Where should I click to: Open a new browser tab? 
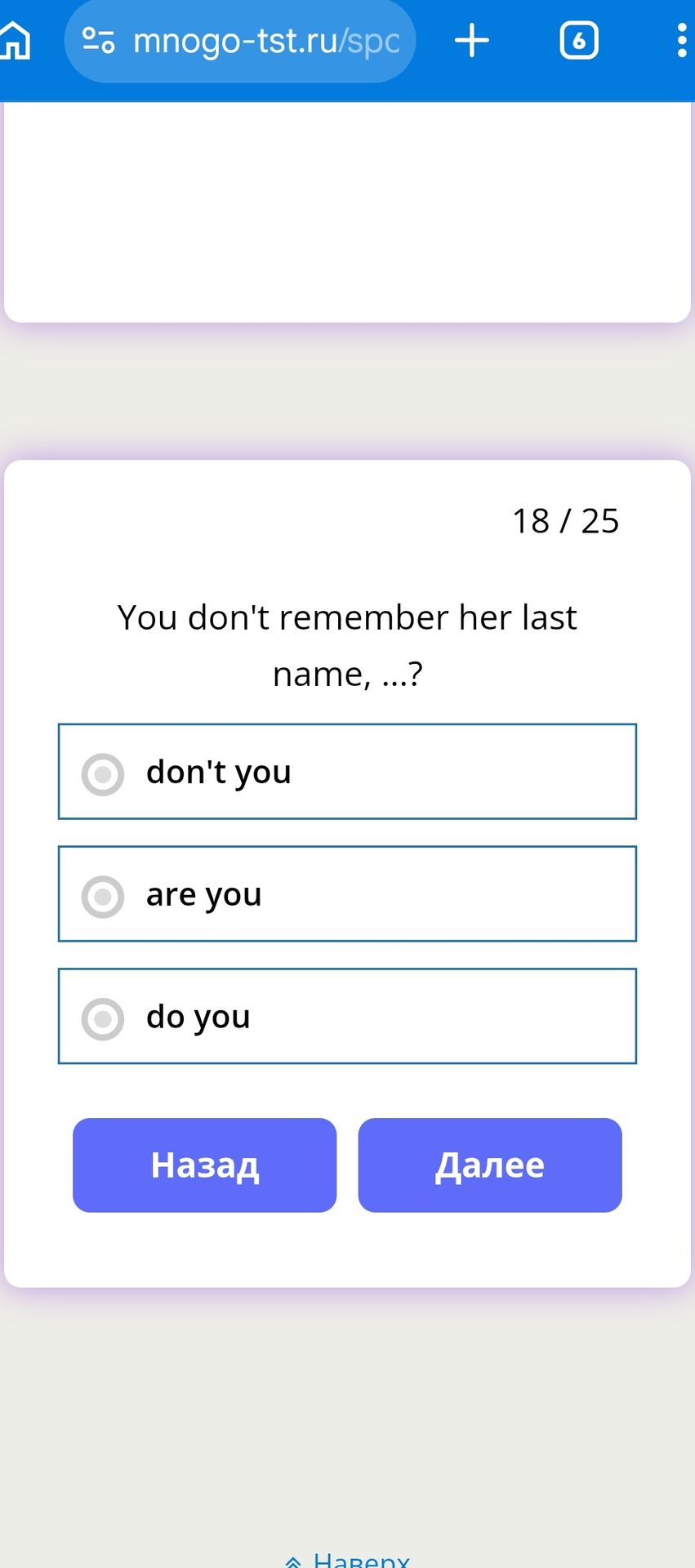(471, 40)
